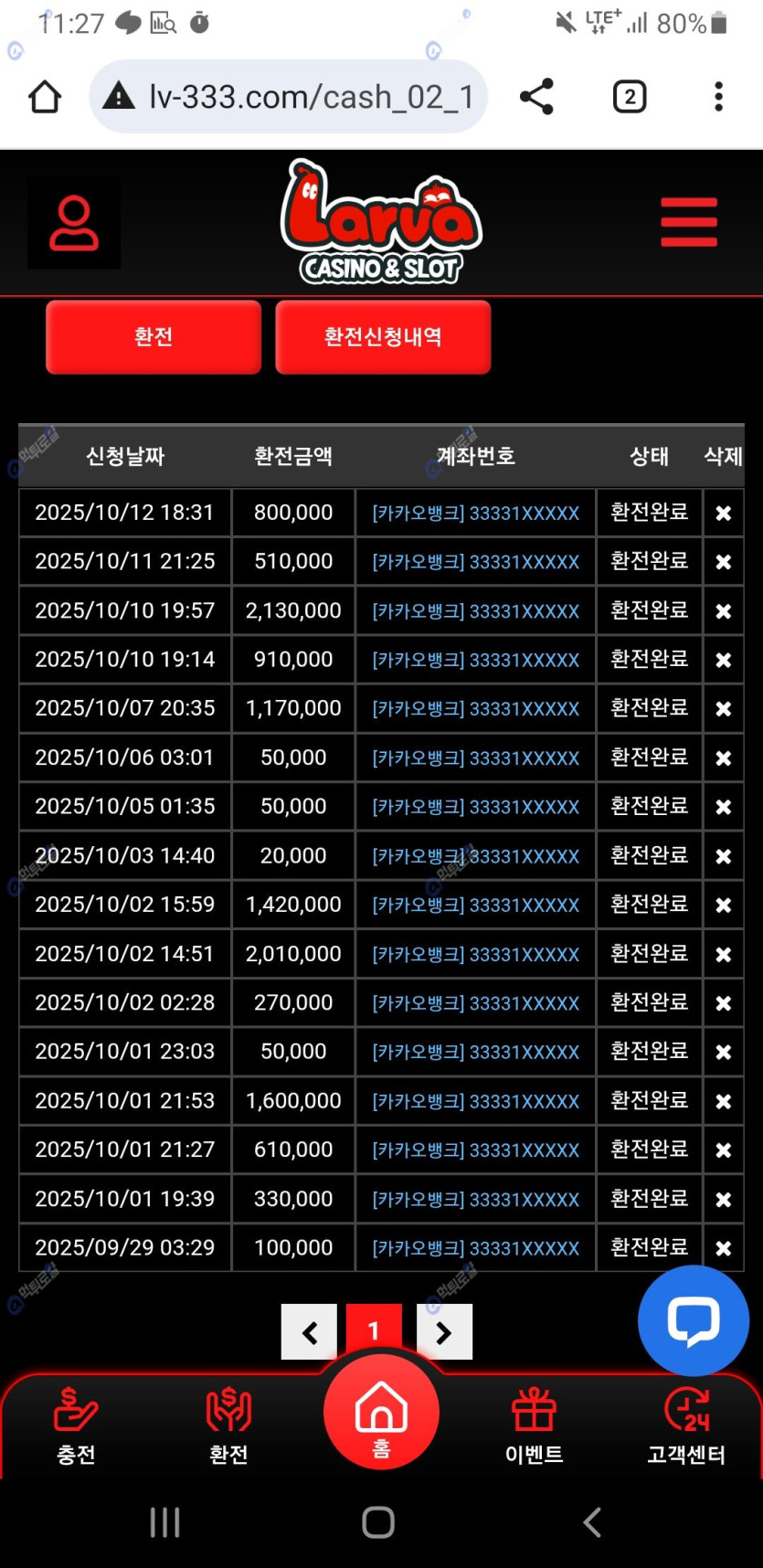Open the red hamburger menu
This screenshot has height=1568, width=763.
pyautogui.click(x=689, y=222)
